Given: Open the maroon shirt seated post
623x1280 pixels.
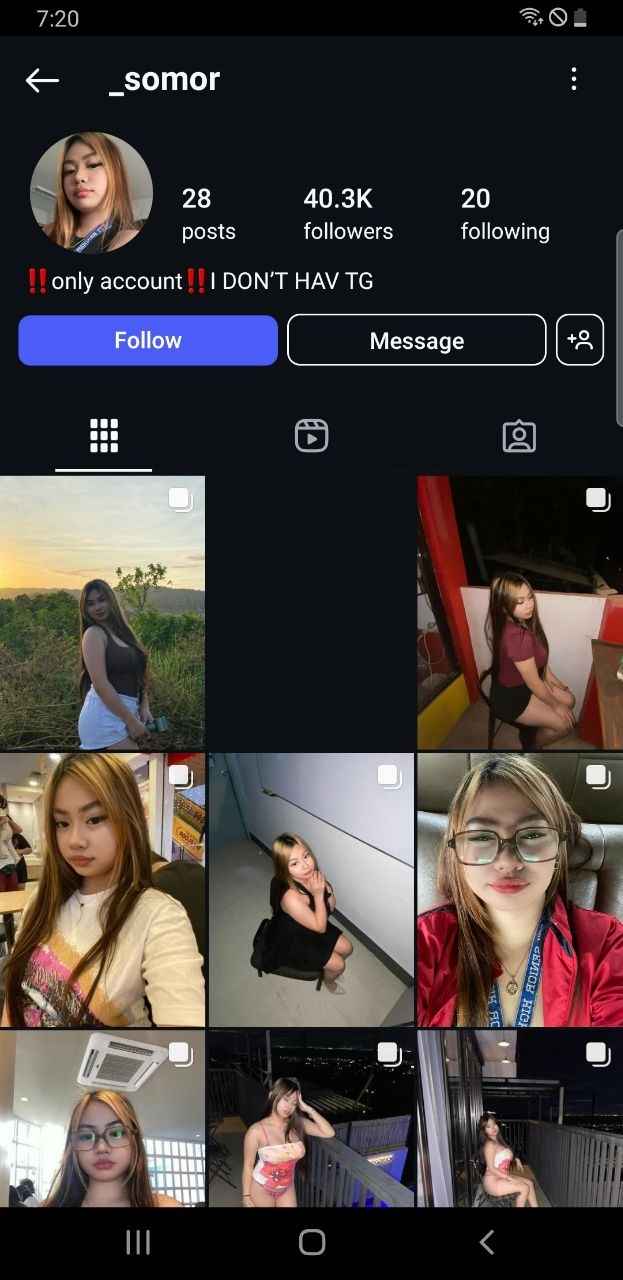Looking at the screenshot, I should pyautogui.click(x=519, y=612).
